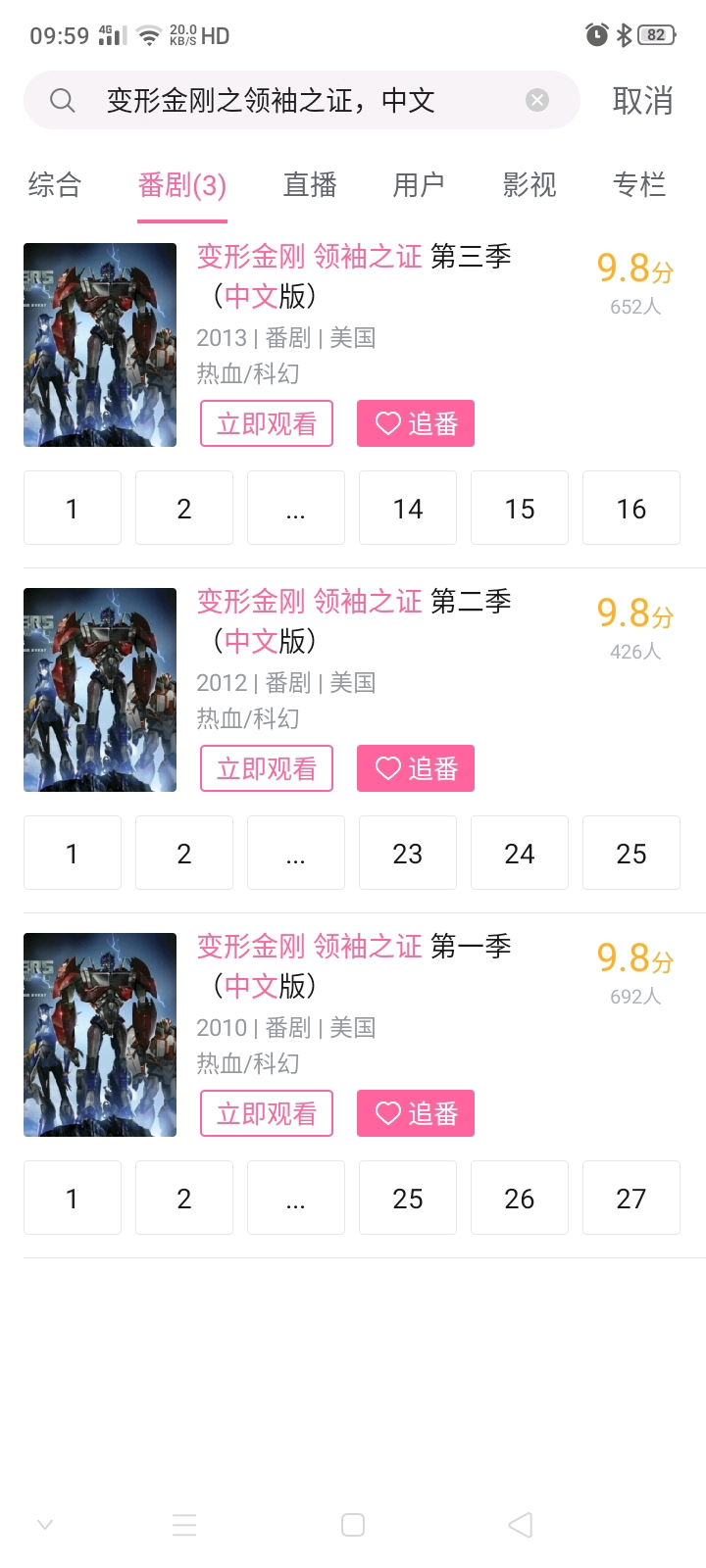Screen dimensions: 706x1568
Task: Select the 影视 tab
Action: (529, 184)
